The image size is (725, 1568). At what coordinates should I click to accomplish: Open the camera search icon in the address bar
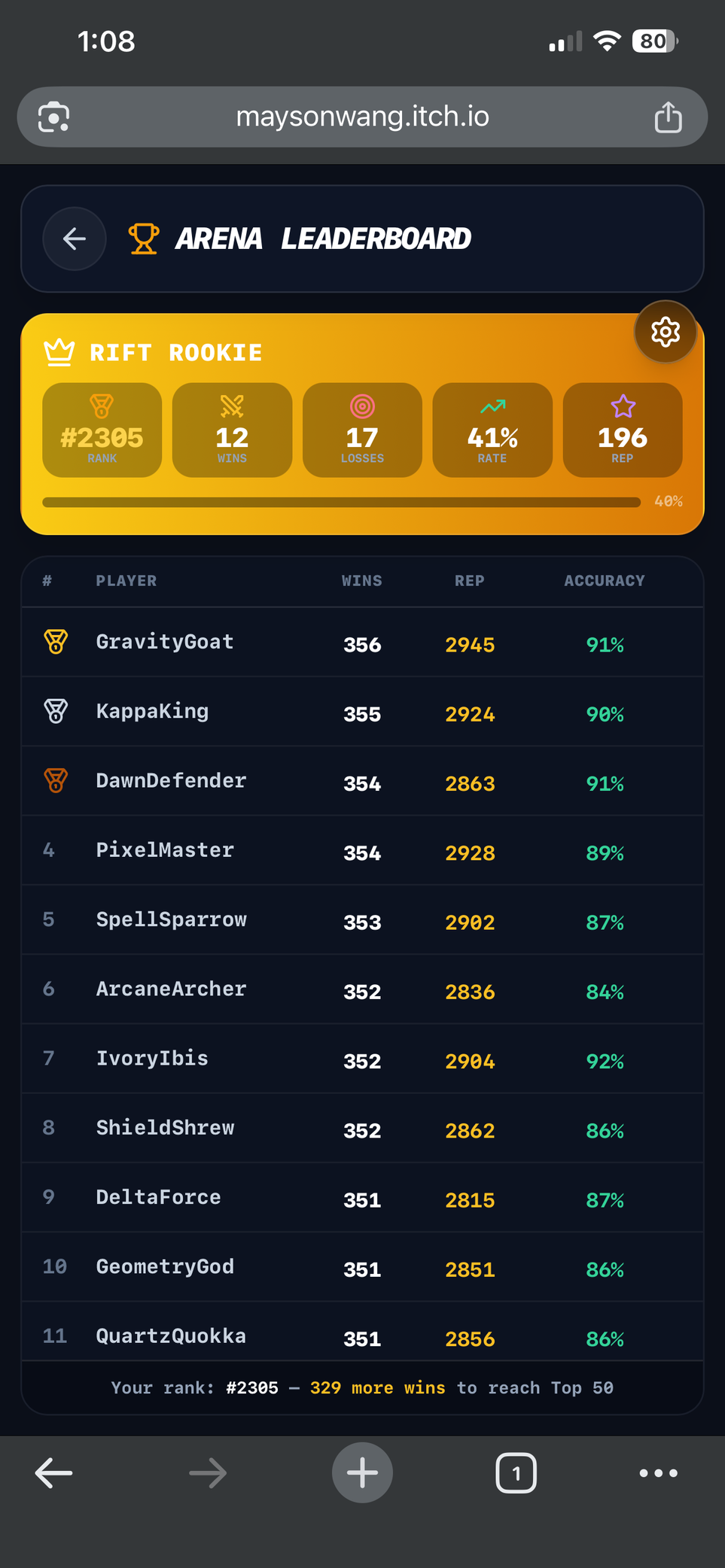[x=54, y=117]
